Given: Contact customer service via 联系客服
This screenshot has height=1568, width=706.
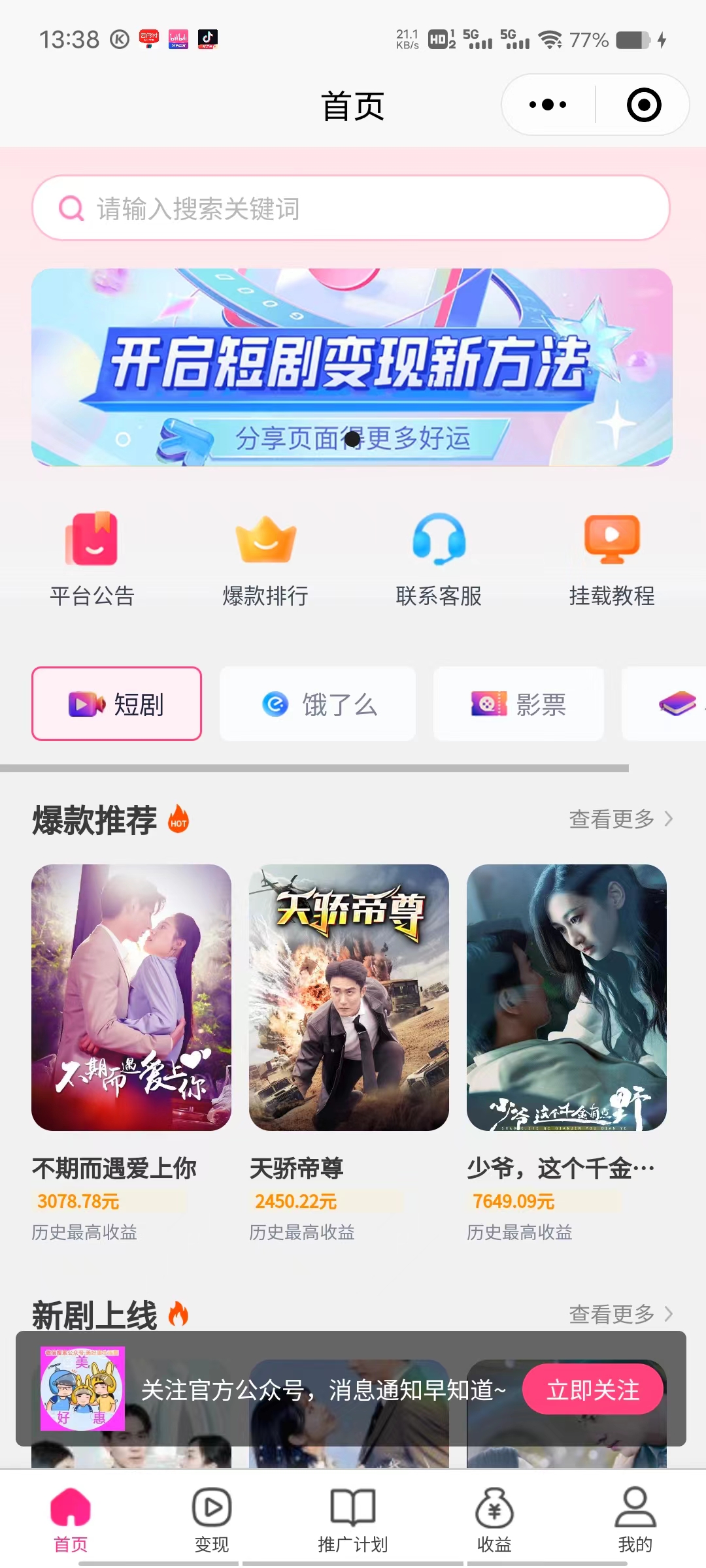Looking at the screenshot, I should pyautogui.click(x=439, y=559).
